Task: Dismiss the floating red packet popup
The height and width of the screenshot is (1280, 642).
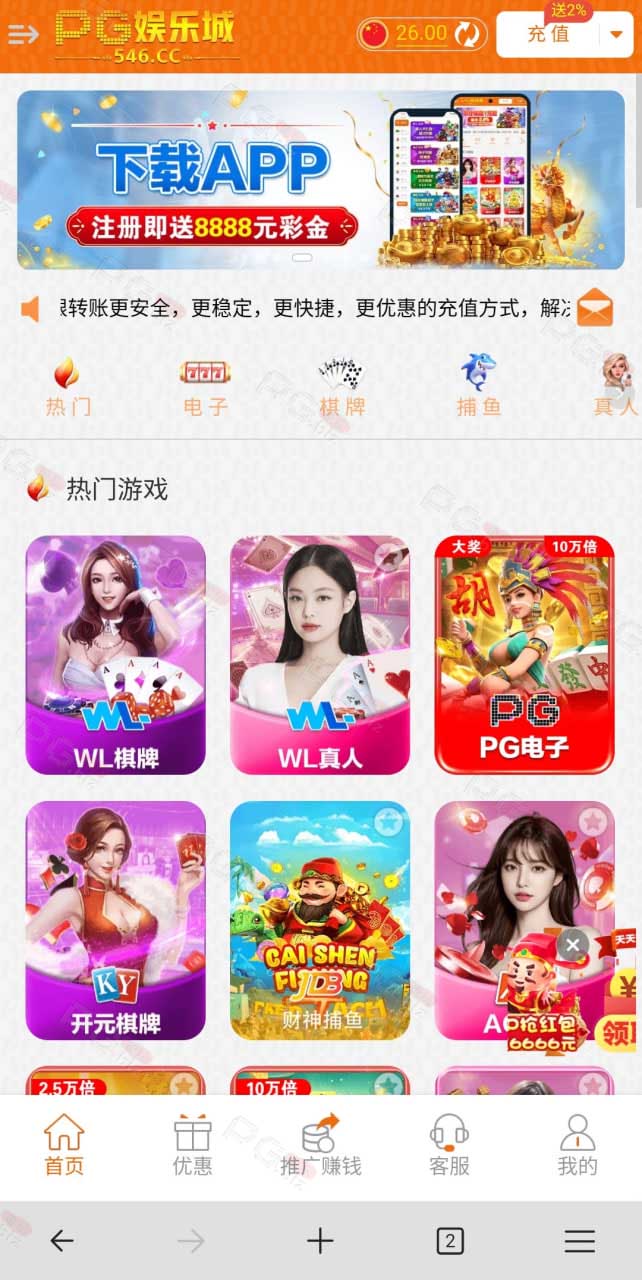Action: click(x=572, y=944)
